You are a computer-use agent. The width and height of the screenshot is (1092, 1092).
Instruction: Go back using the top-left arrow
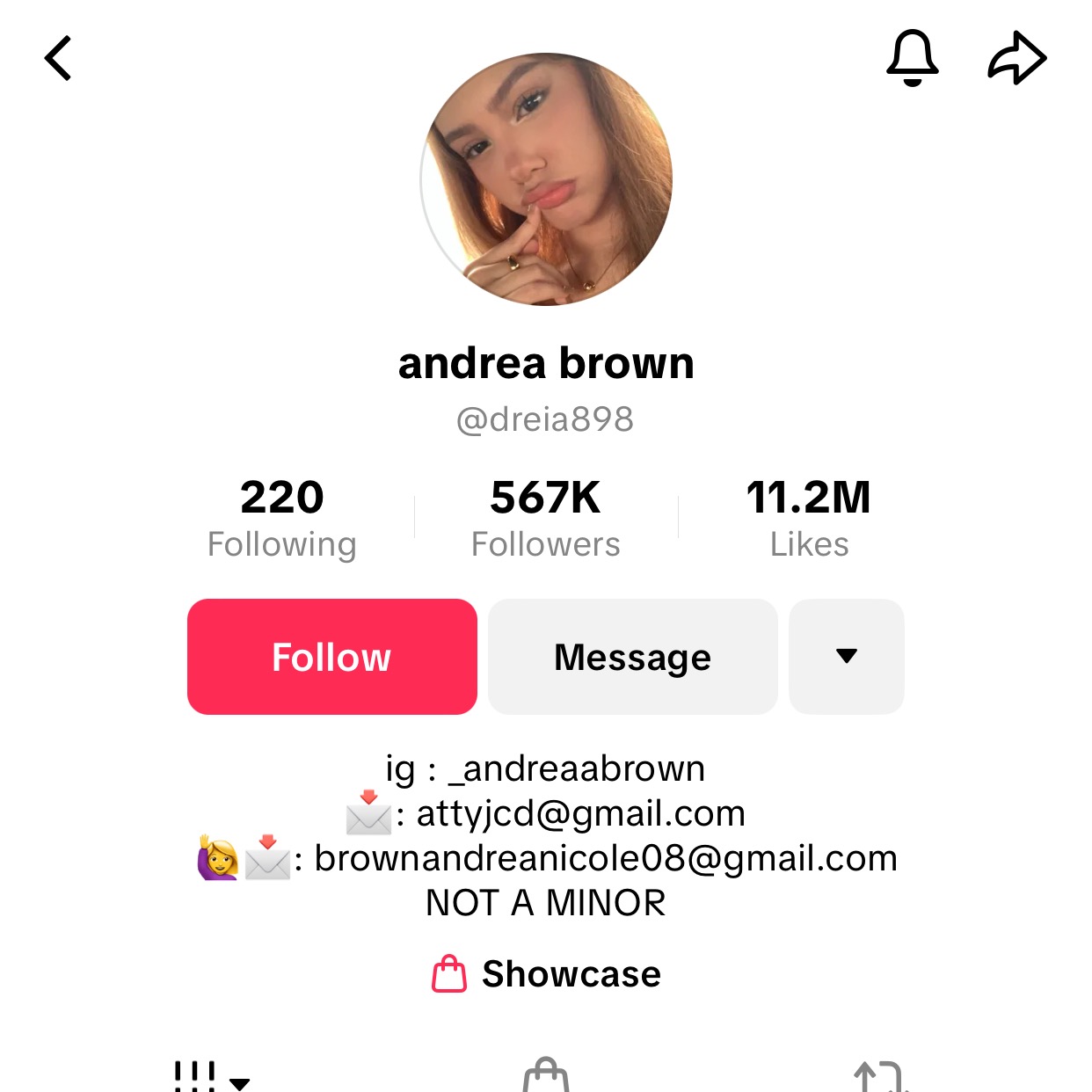click(x=58, y=59)
